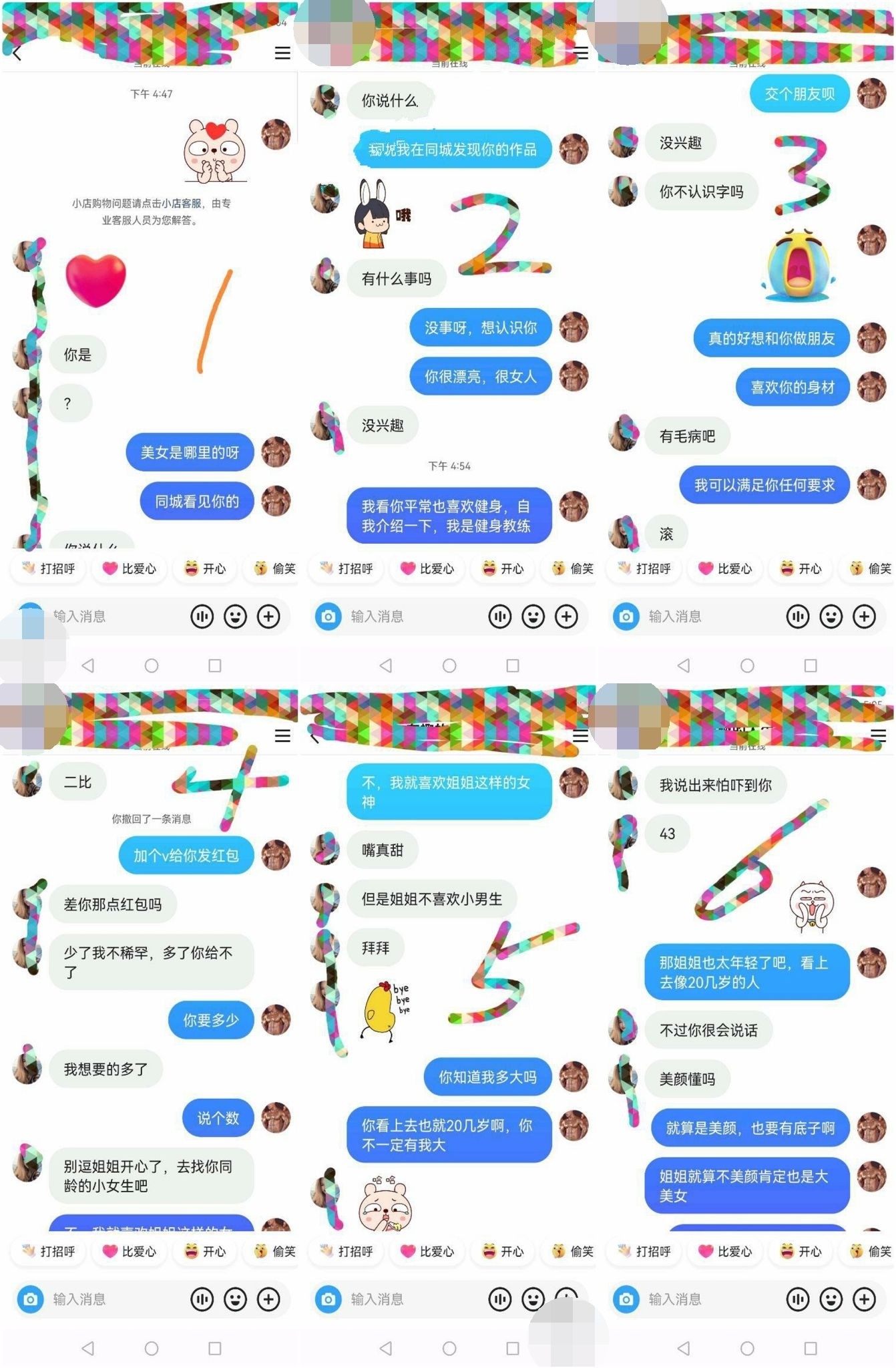Open the chat options menu in conversation four
The image size is (896, 1368).
tap(282, 737)
